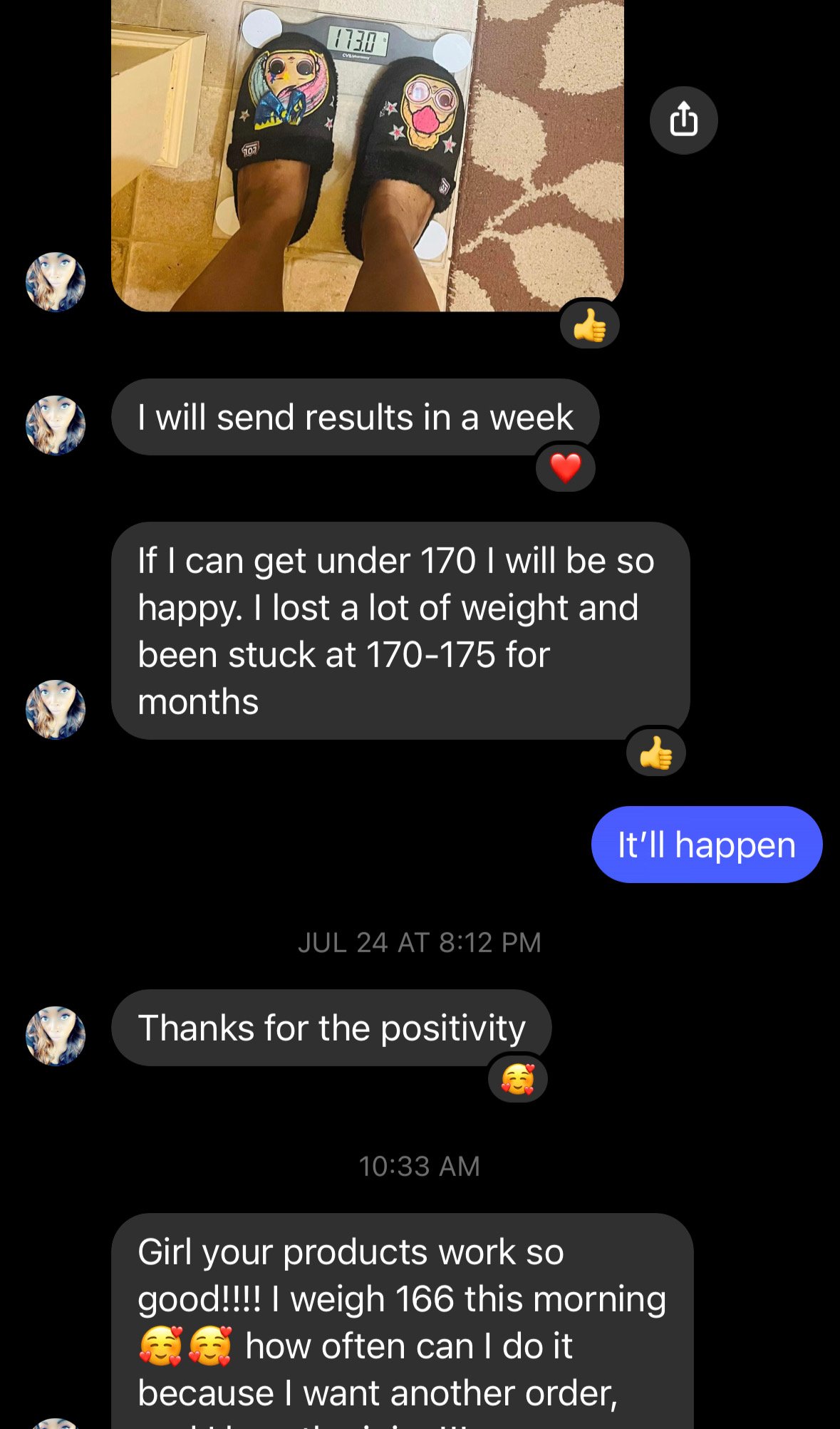This screenshot has height=1429, width=840.
Task: Open sender's avatar next to 'I will send results'
Action: pyautogui.click(x=56, y=425)
